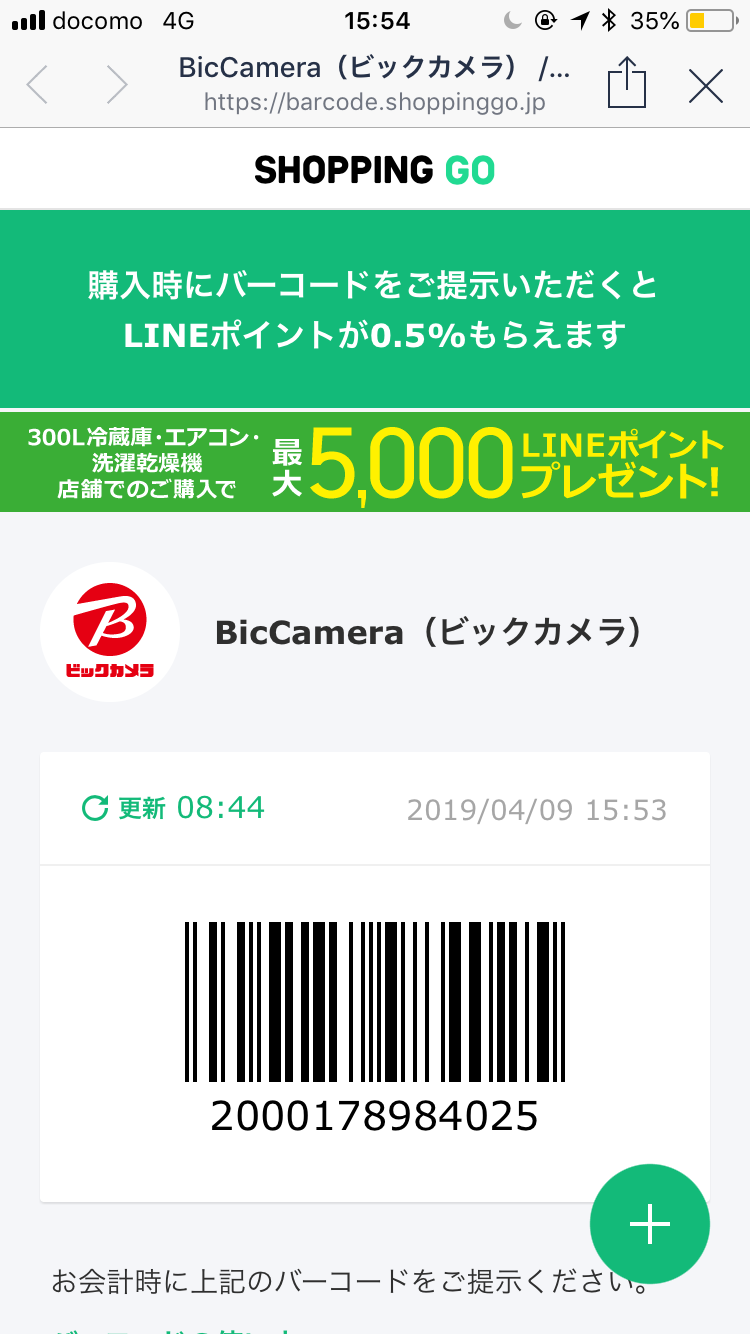Go back using the browser back arrow
Viewport: 750px width, 1334px height.
(x=37, y=85)
